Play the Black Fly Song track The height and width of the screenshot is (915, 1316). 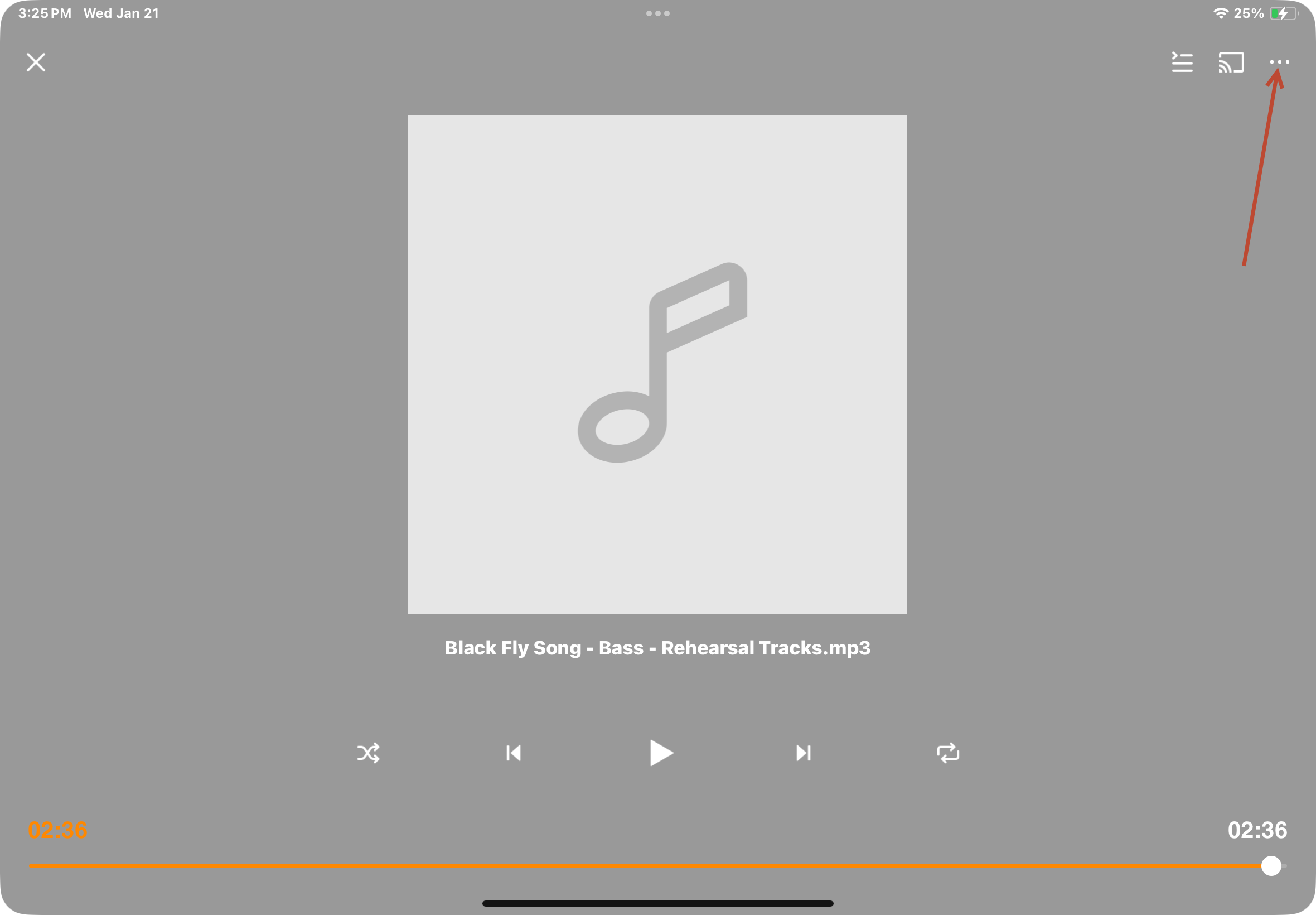661,753
